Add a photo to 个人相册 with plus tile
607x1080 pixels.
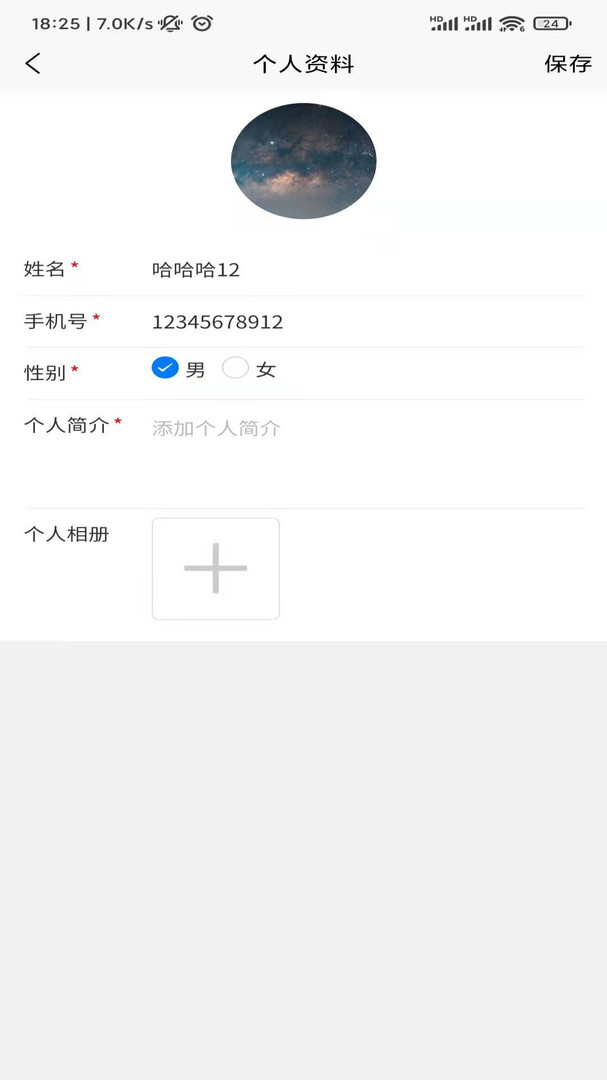pyautogui.click(x=216, y=568)
